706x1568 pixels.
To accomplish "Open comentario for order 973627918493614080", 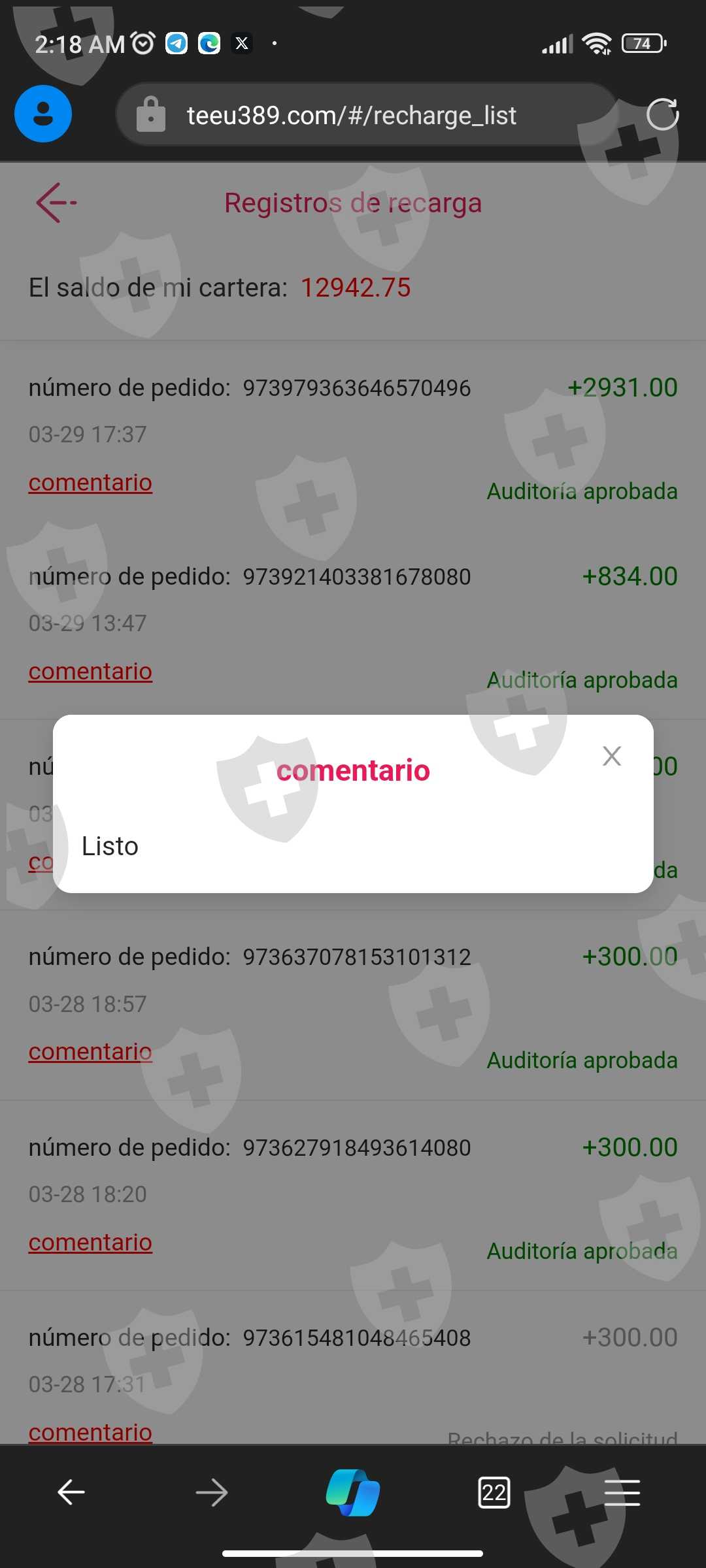I will click(90, 1243).
